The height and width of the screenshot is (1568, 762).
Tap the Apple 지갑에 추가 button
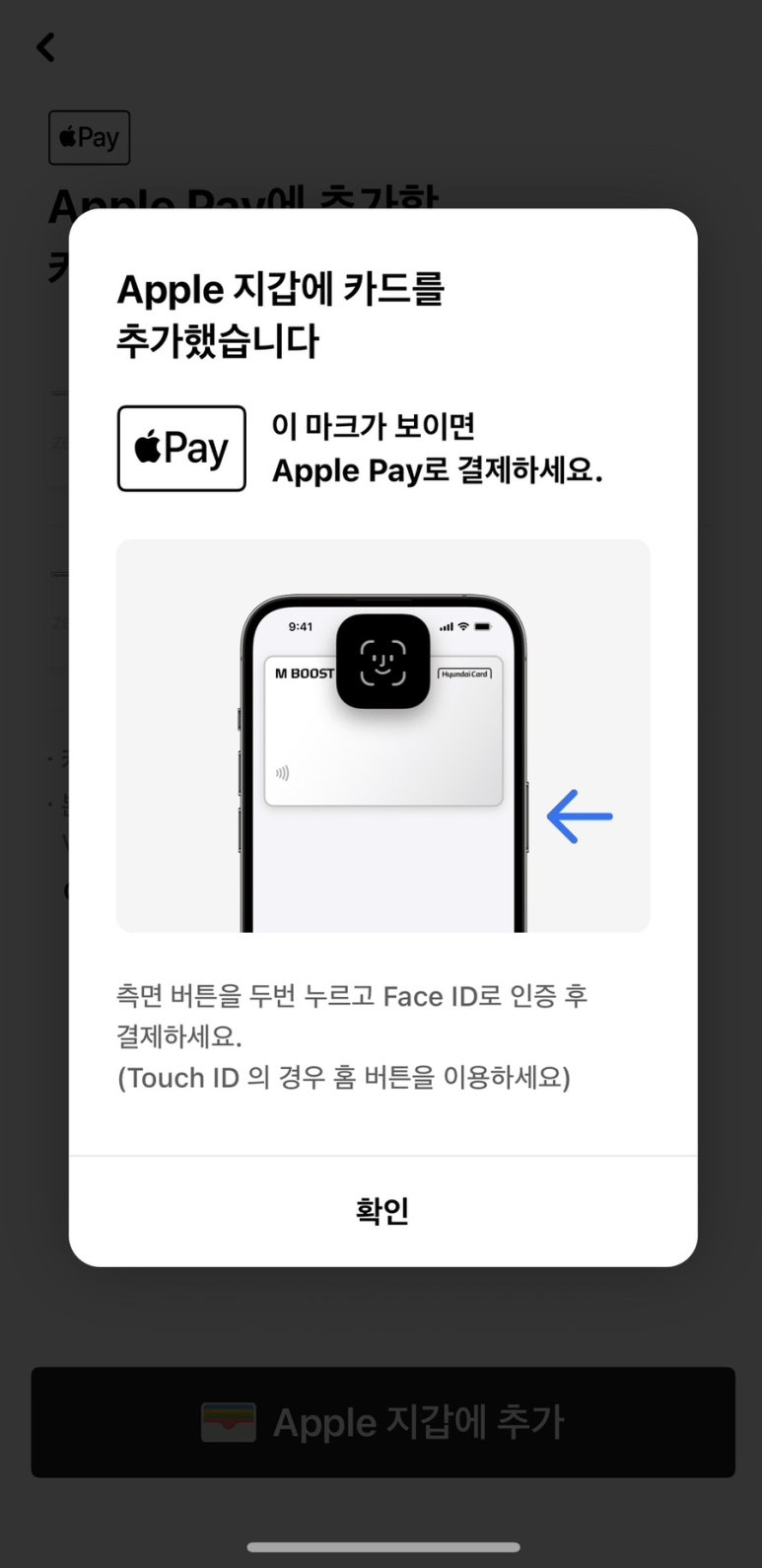click(382, 1422)
